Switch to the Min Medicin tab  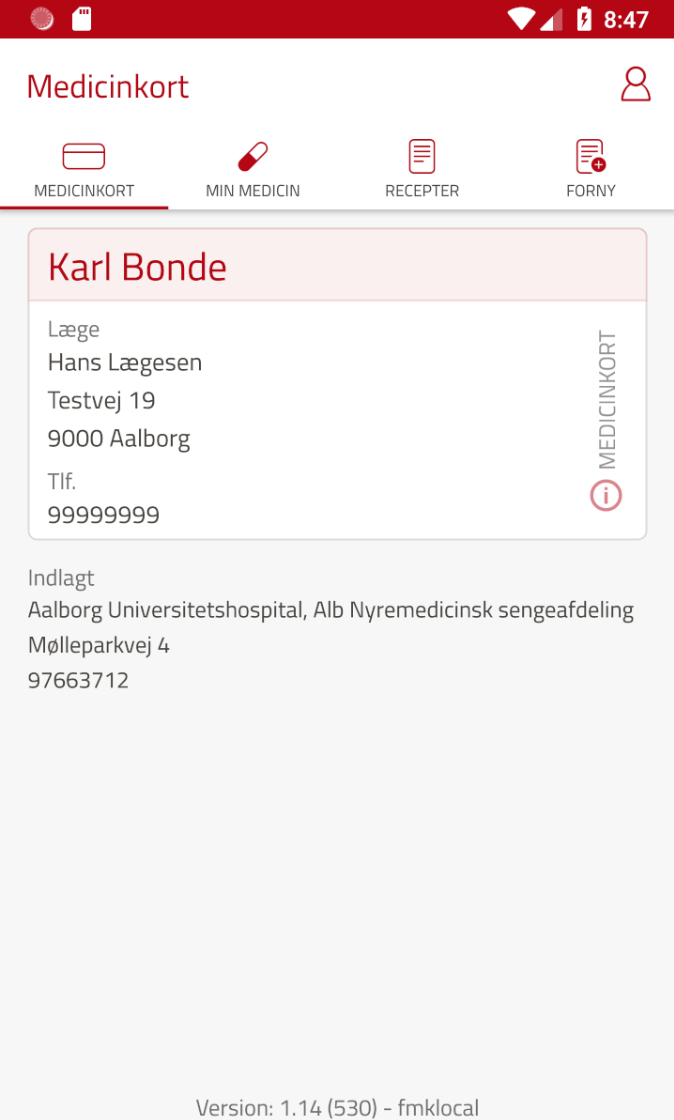coord(253,170)
